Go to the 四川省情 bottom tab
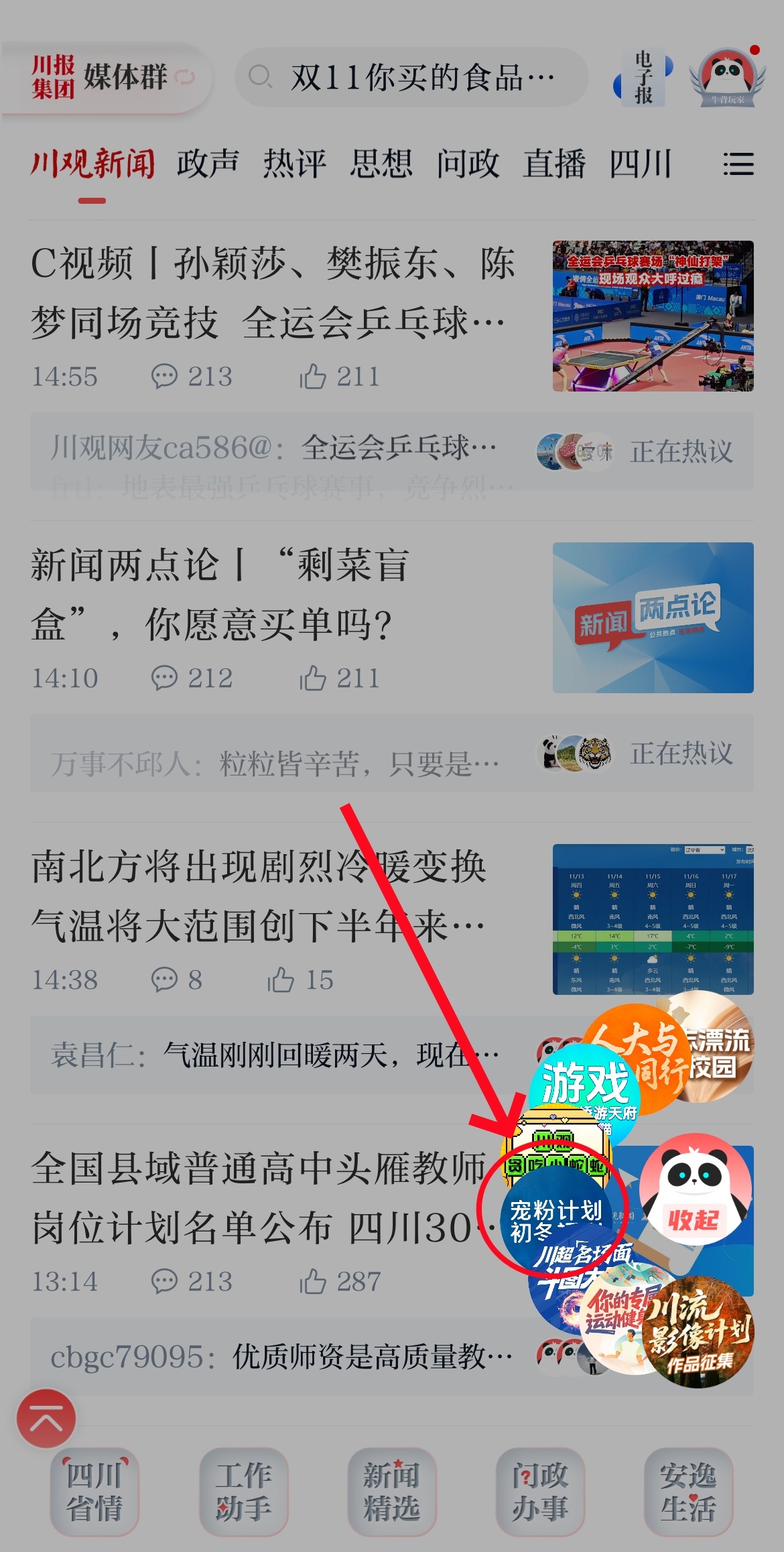The width and height of the screenshot is (784, 1552). click(x=94, y=1491)
